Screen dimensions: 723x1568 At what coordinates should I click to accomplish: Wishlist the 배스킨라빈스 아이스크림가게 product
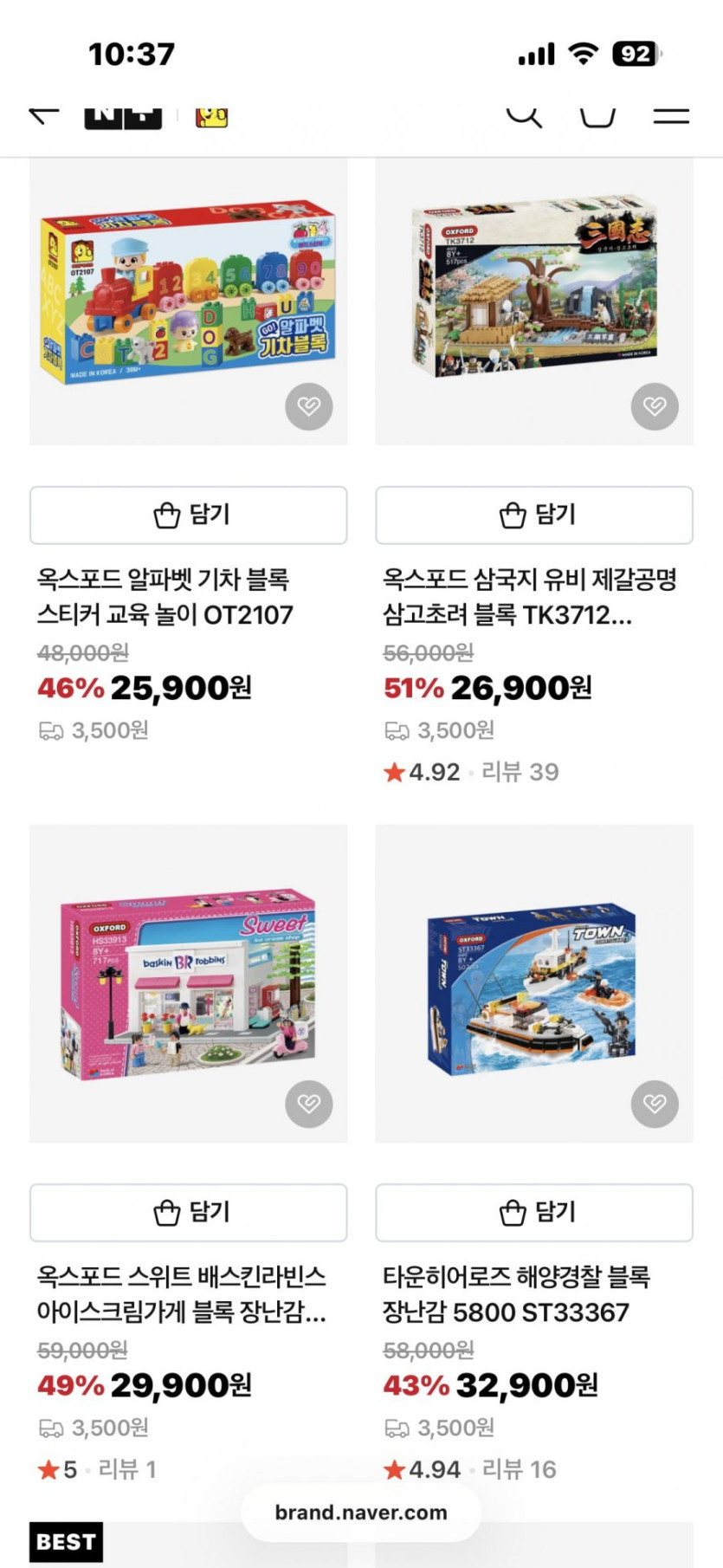click(x=309, y=1104)
